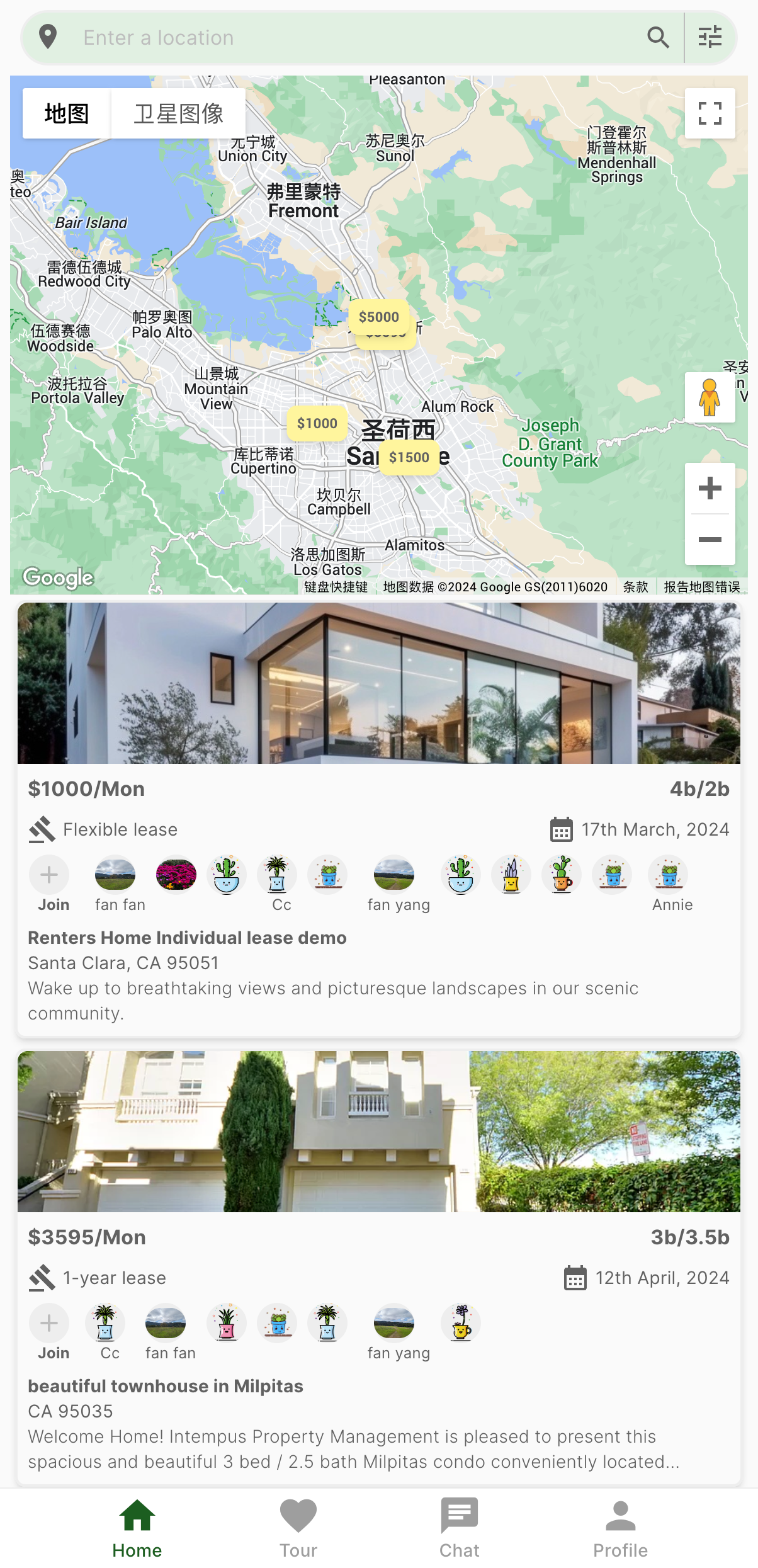Tap the $5000 price marker on map
Image resolution: width=758 pixels, height=1568 pixels.
tap(379, 317)
